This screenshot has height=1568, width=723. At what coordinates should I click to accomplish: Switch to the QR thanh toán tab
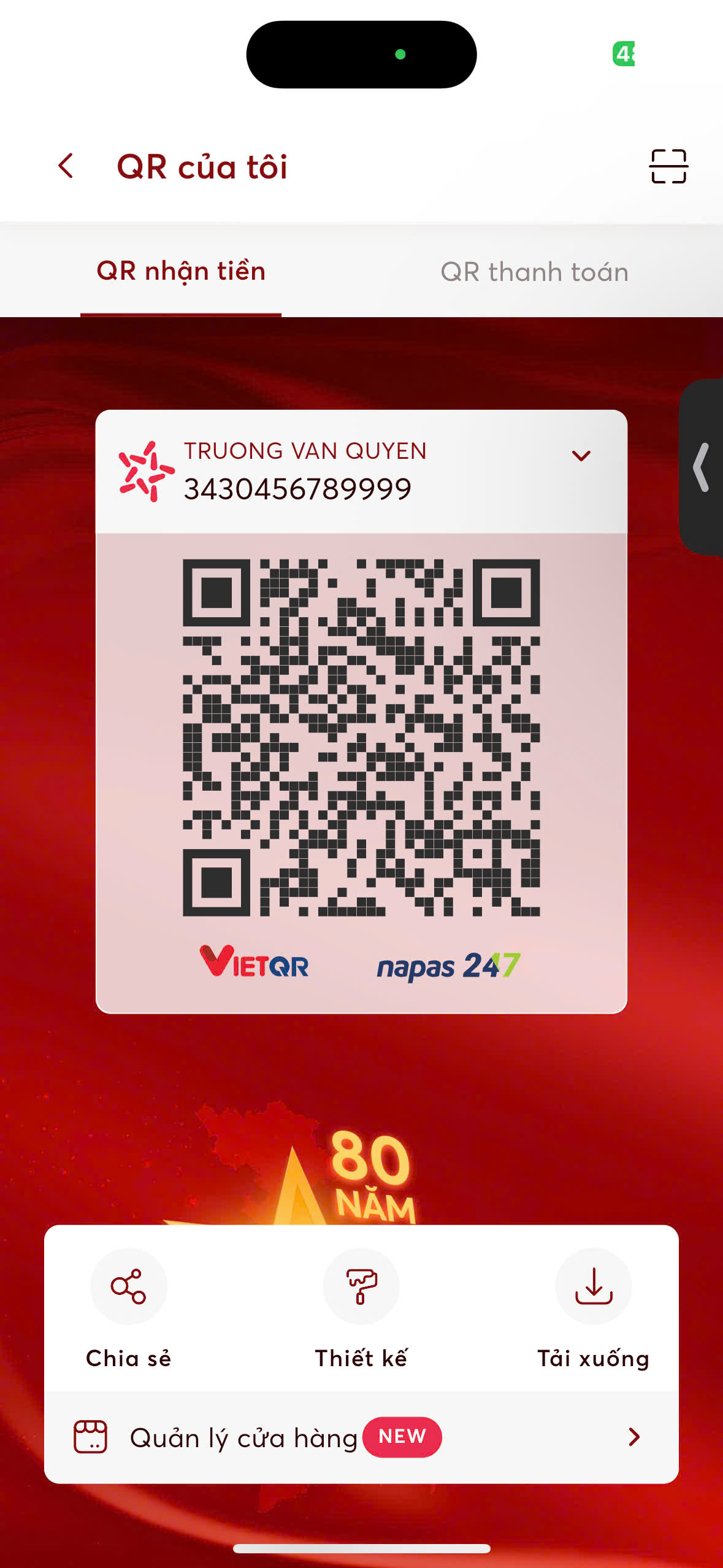click(535, 272)
